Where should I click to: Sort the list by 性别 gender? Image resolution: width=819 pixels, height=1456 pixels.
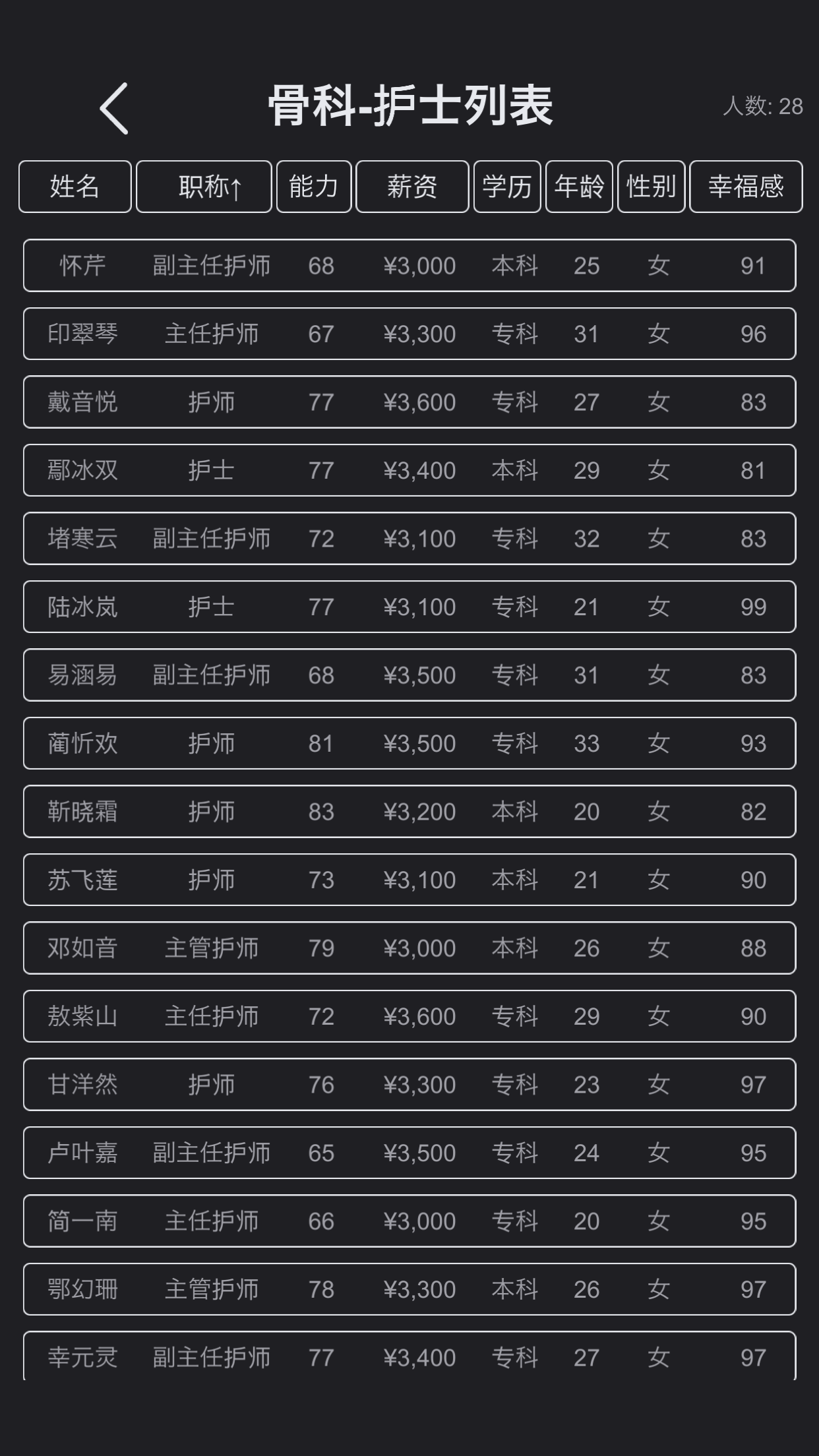pyautogui.click(x=651, y=187)
